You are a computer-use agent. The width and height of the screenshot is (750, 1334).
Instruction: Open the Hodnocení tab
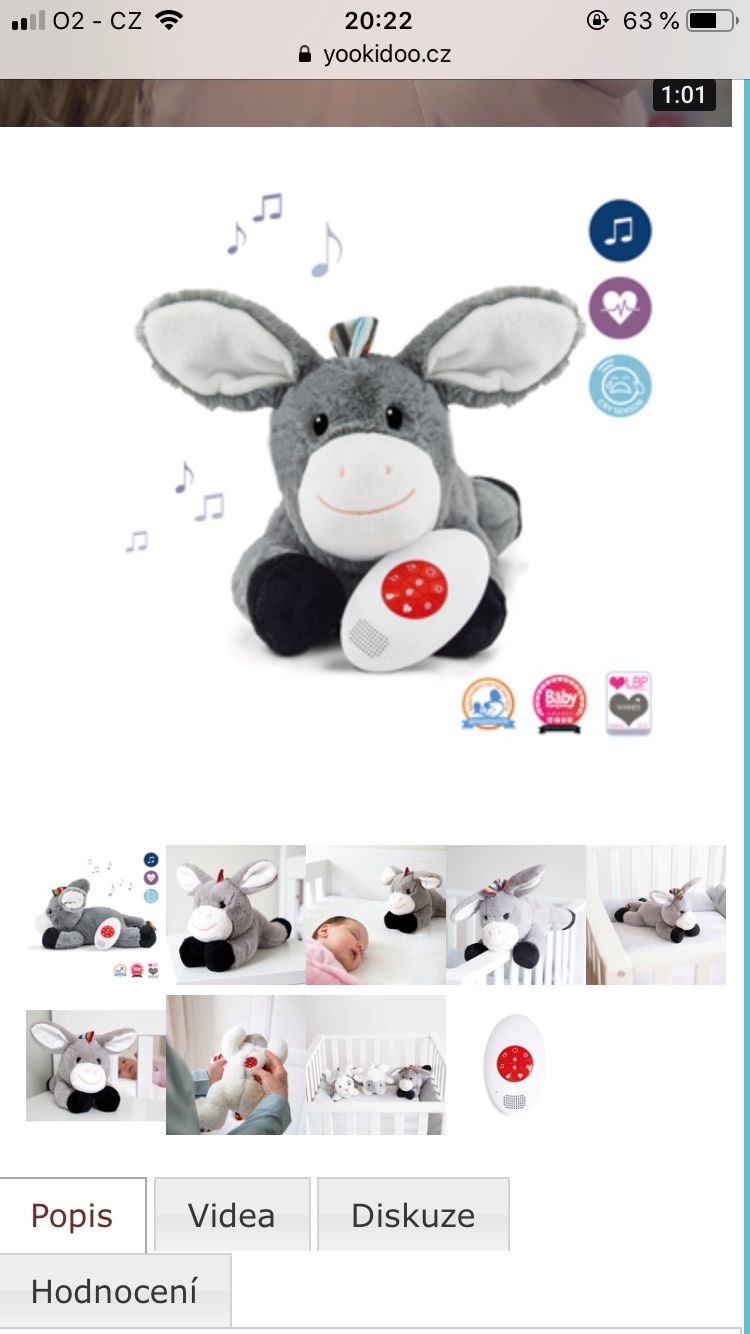pyautogui.click(x=114, y=1291)
